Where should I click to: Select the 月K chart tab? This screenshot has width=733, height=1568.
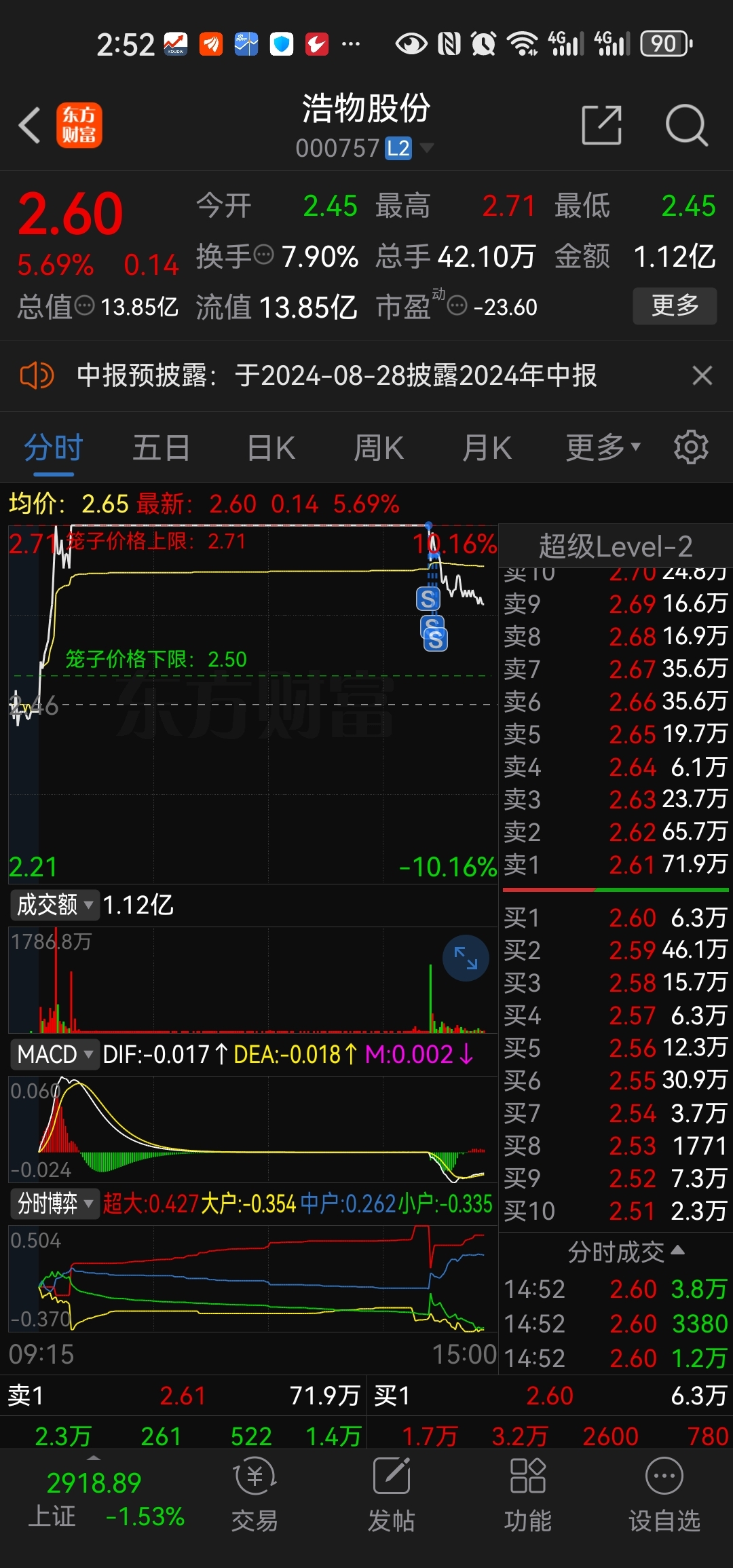point(487,448)
